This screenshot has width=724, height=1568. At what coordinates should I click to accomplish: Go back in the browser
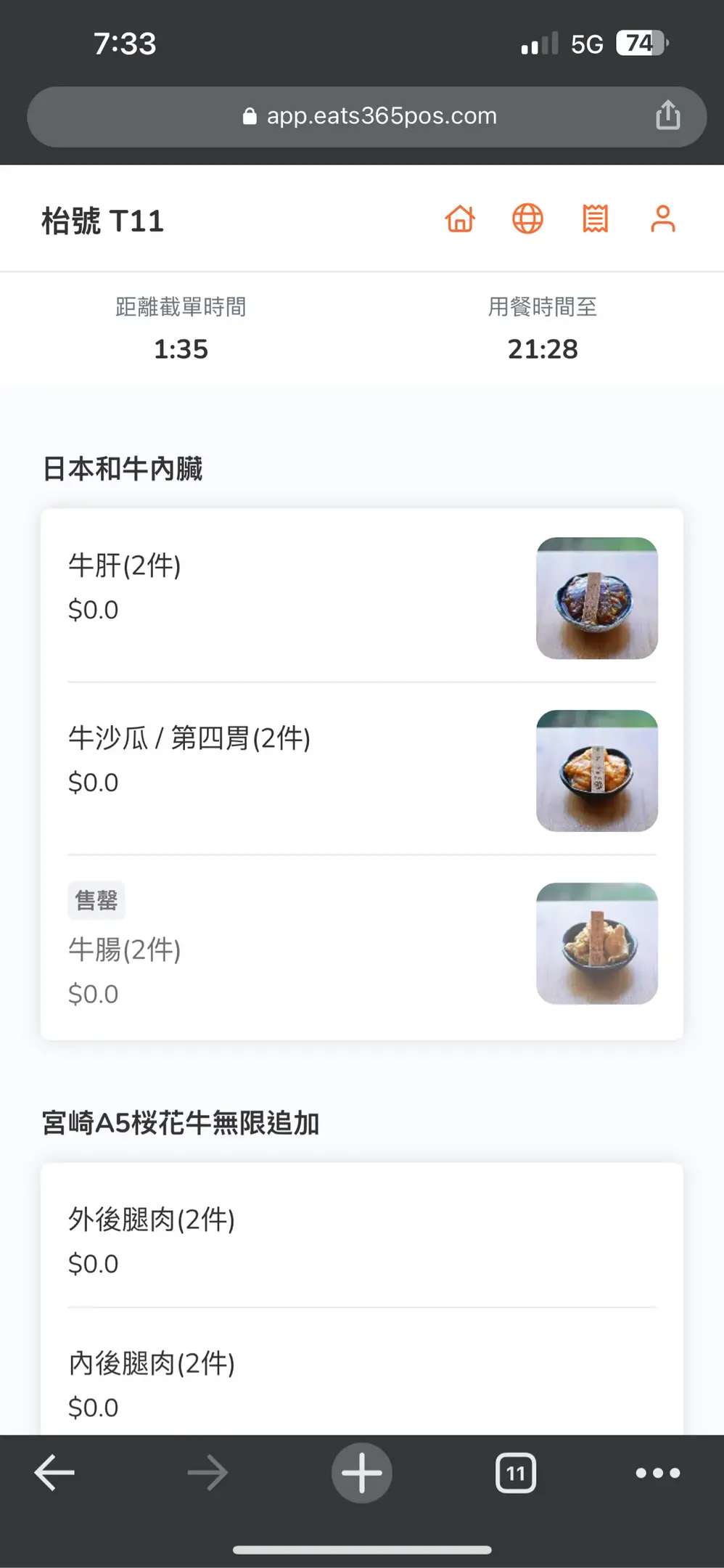pos(55,1473)
